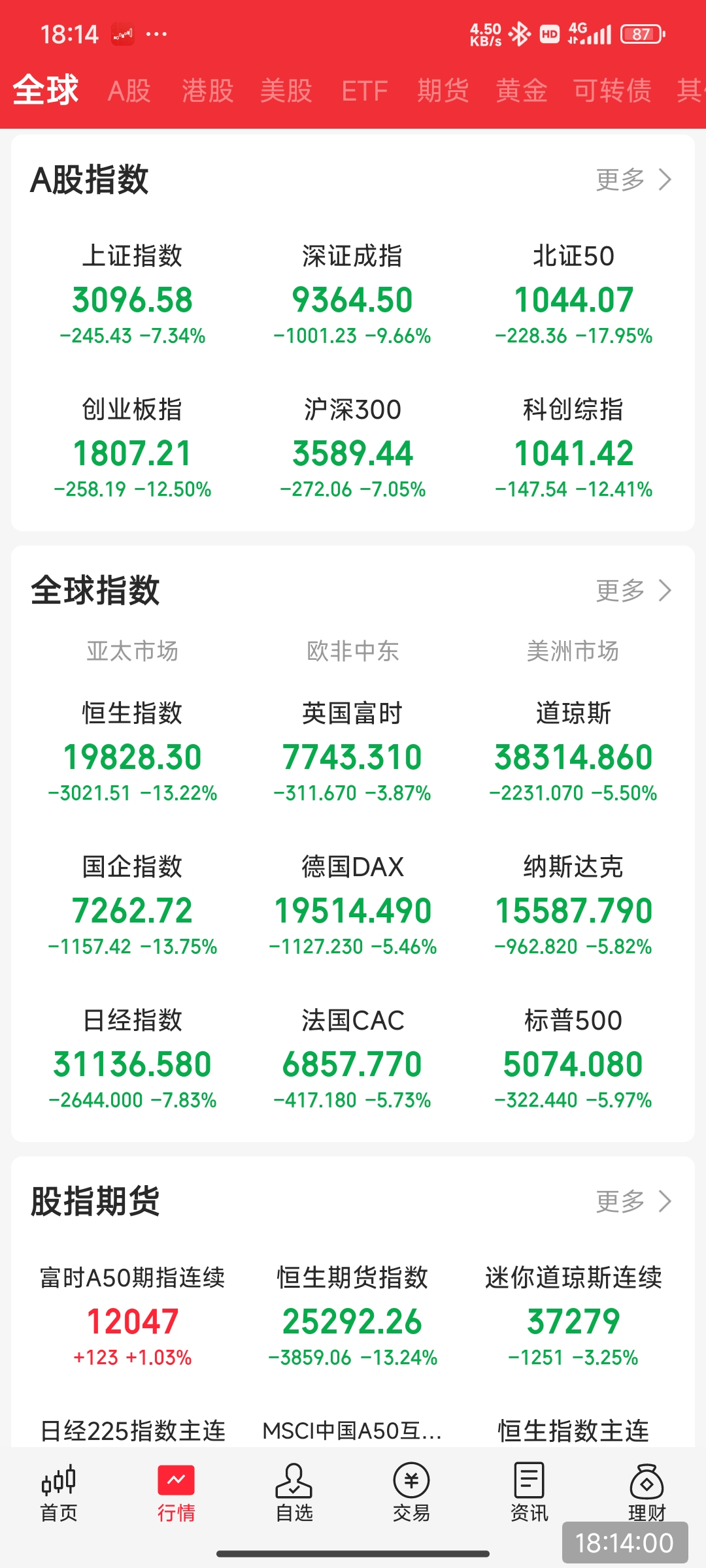Switch to the ETF tab
Image resolution: width=706 pixels, height=1568 pixels.
coord(365,91)
